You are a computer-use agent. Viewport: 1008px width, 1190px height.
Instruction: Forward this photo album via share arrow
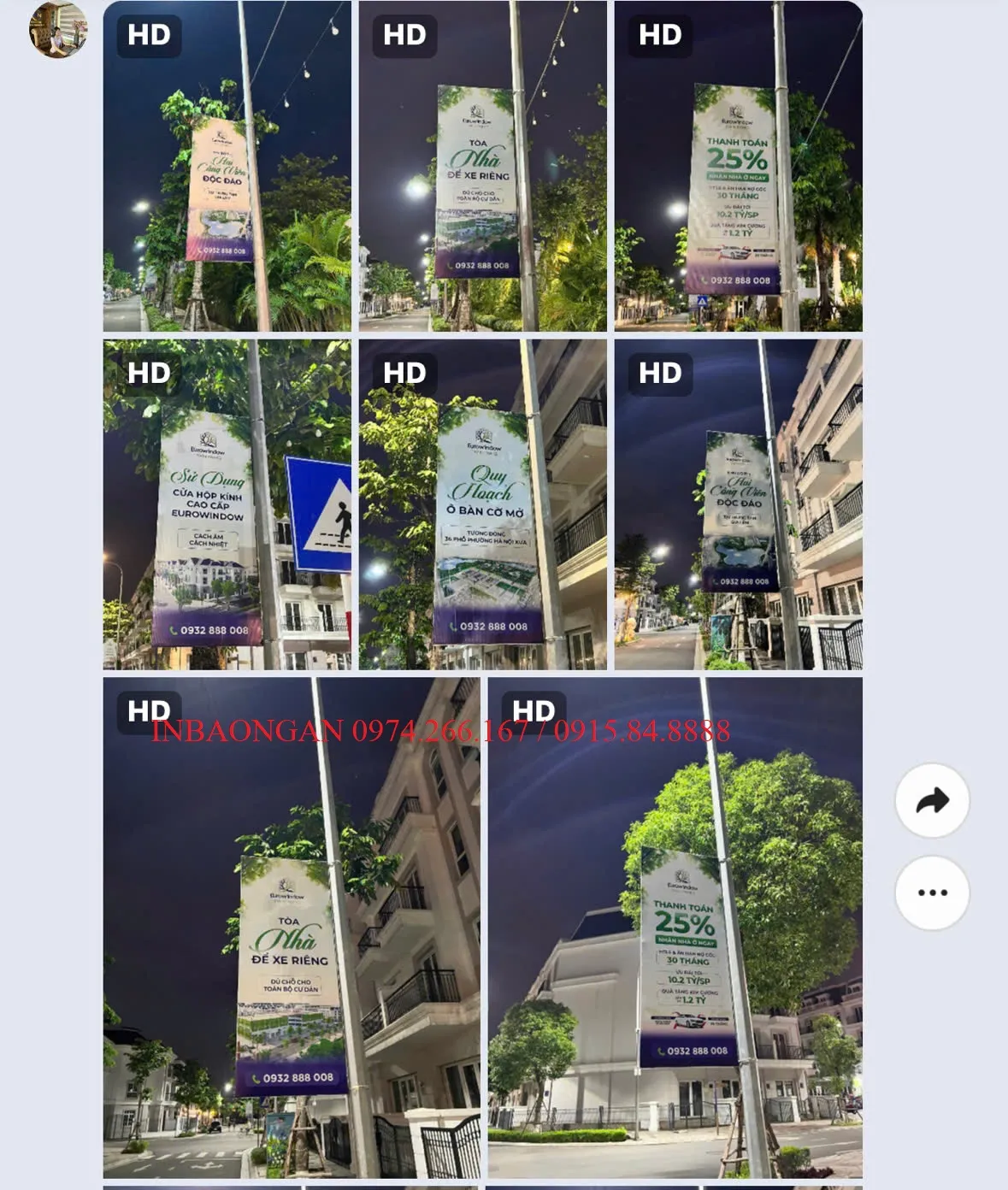(932, 800)
